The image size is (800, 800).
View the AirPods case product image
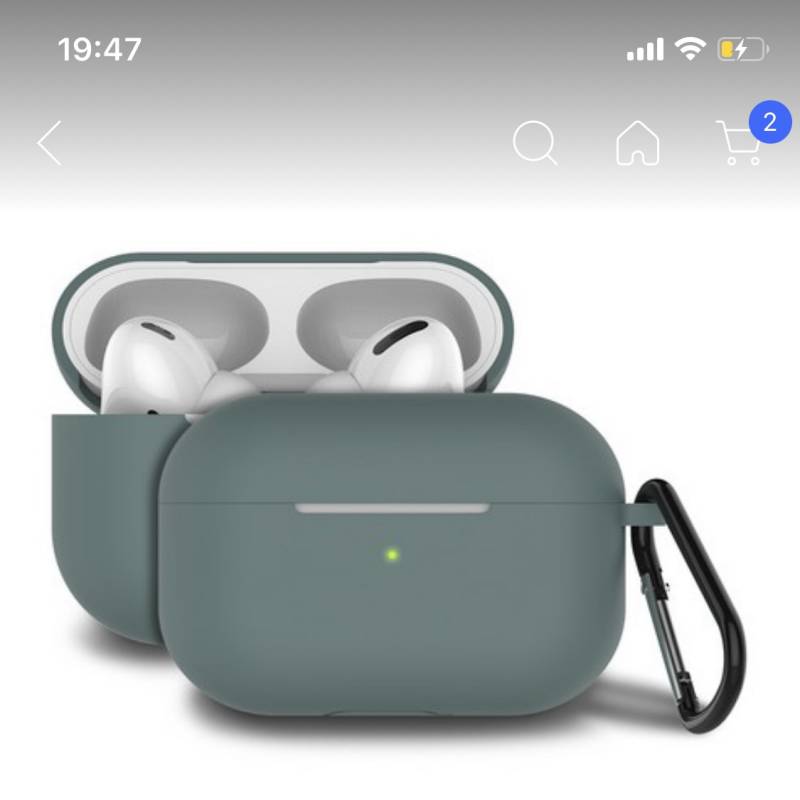(400, 500)
